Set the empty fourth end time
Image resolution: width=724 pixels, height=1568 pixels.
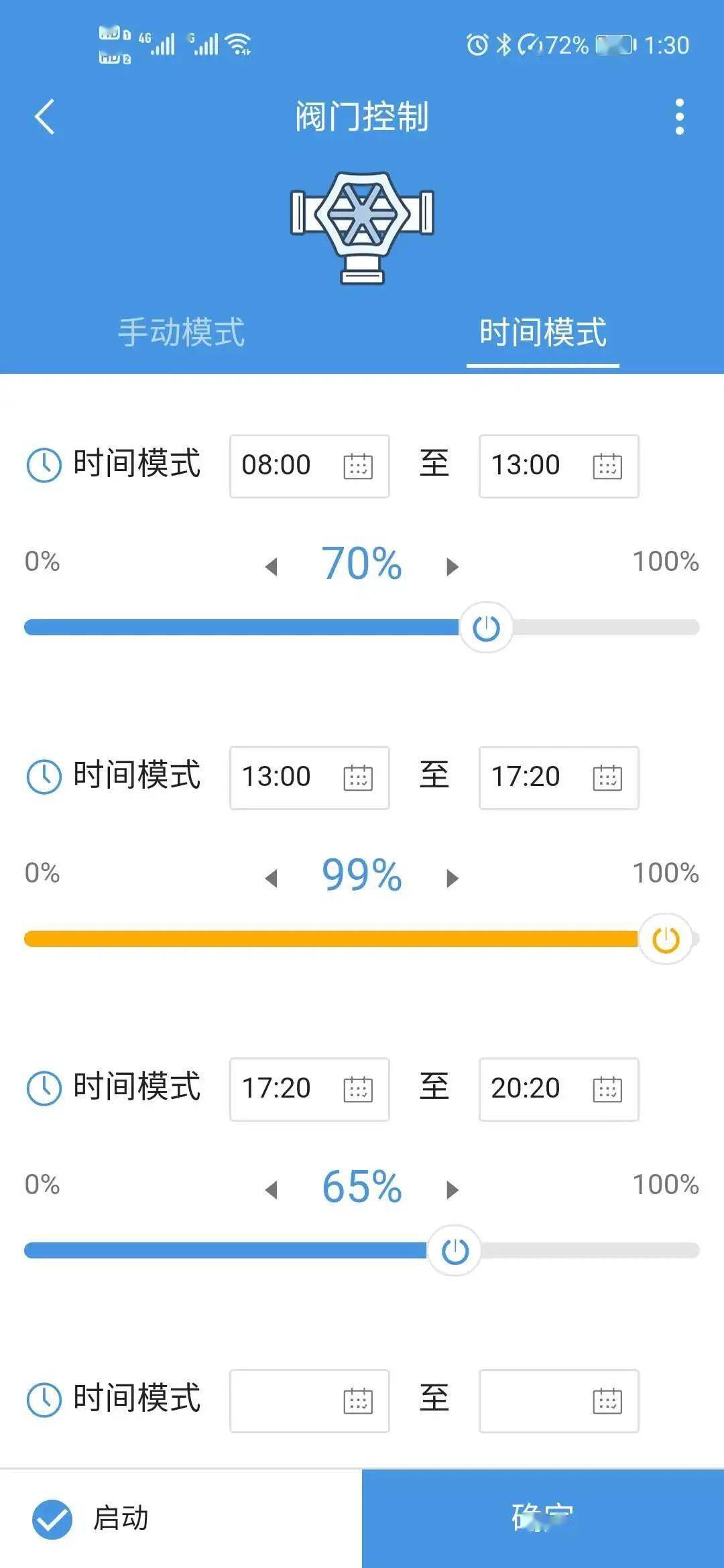click(x=558, y=1400)
